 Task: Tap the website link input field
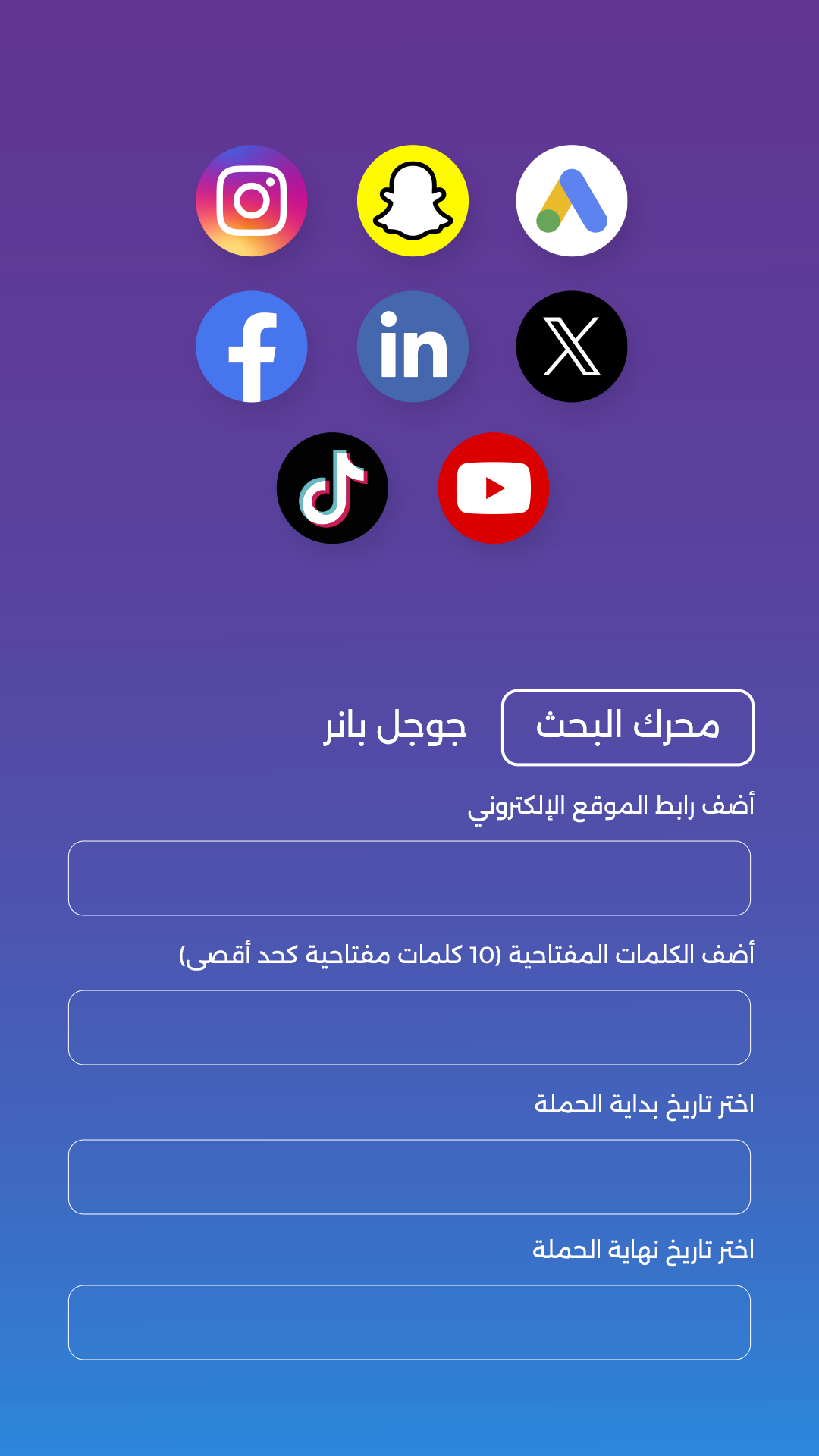click(x=409, y=878)
